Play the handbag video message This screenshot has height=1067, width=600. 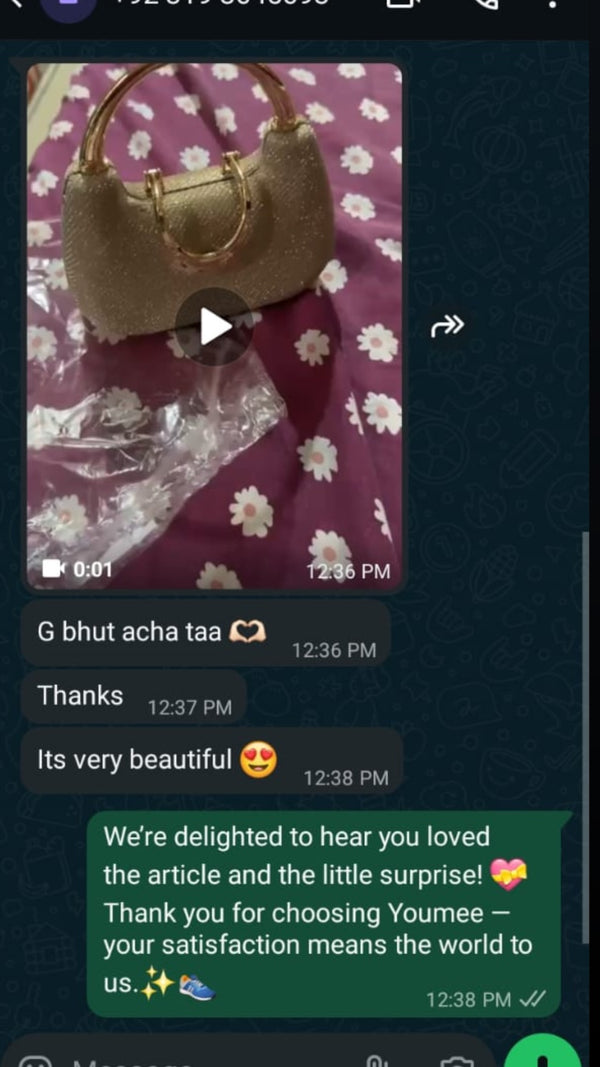tap(215, 326)
